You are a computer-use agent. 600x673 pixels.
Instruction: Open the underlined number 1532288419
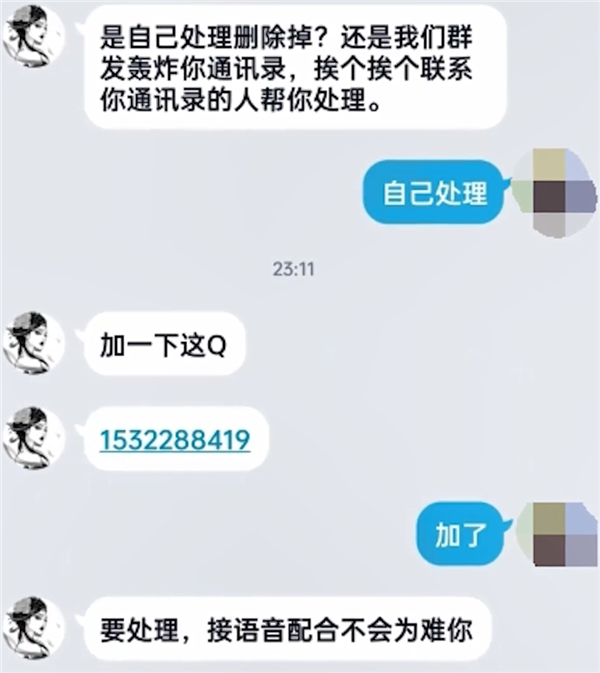(x=175, y=439)
